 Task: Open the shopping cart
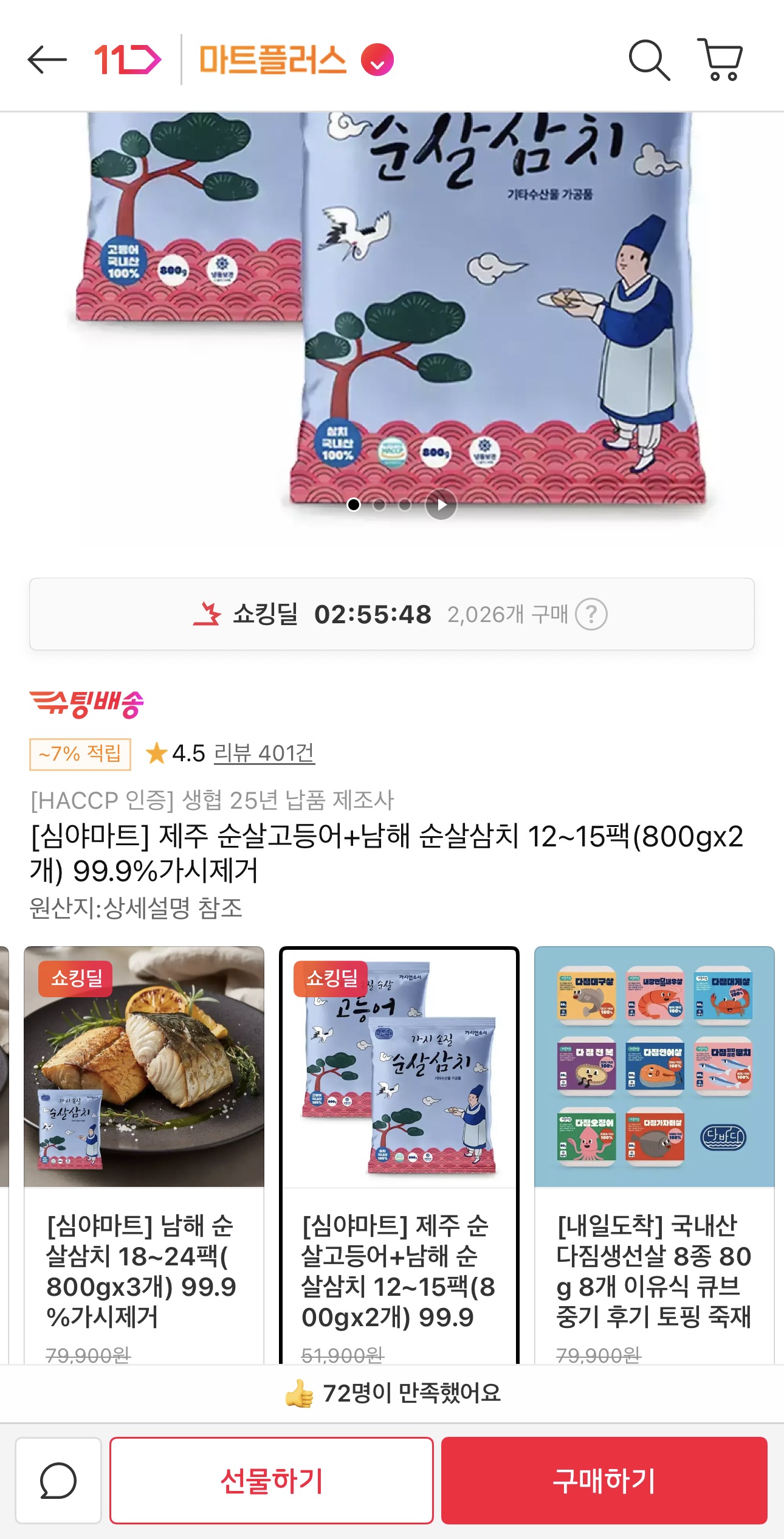pyautogui.click(x=720, y=60)
